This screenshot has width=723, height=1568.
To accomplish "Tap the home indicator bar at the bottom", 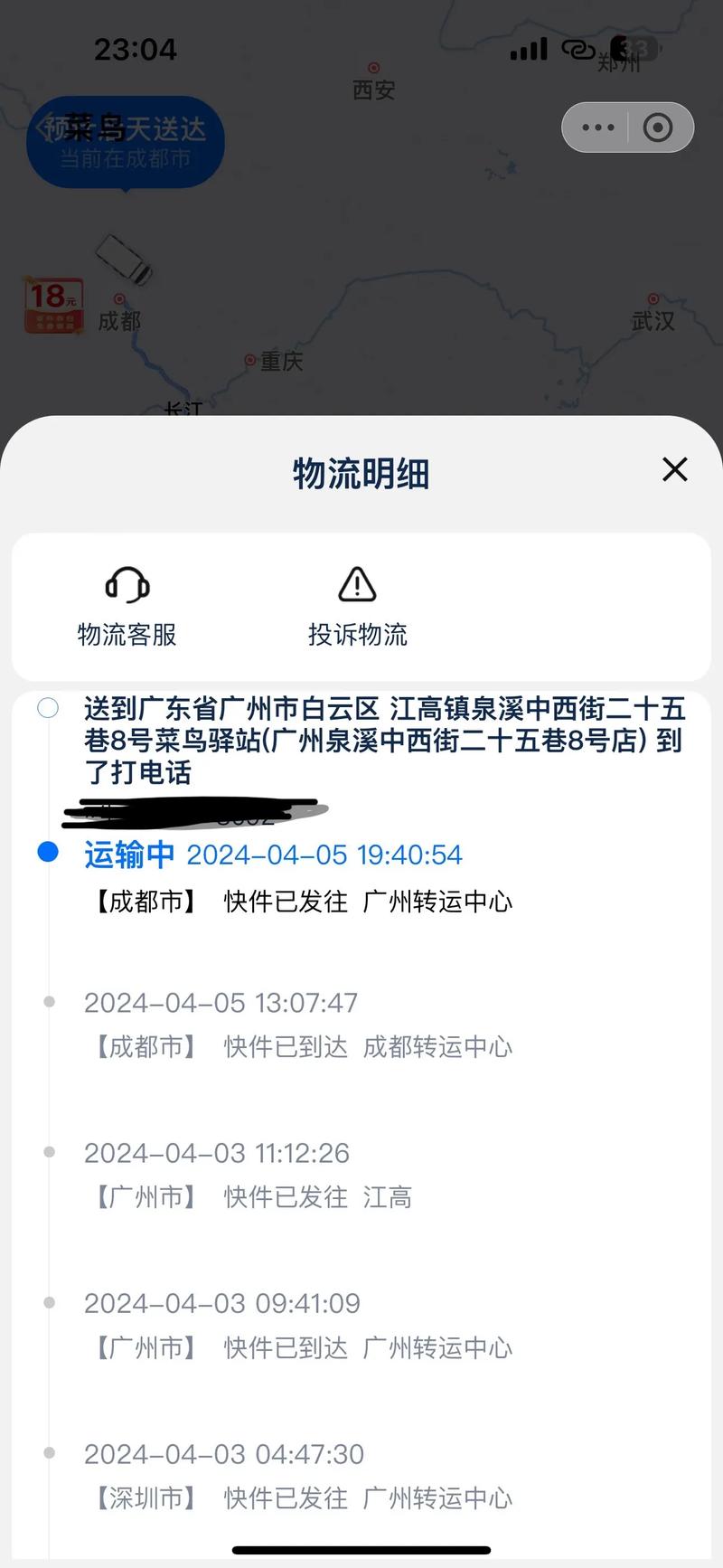I will click(x=361, y=1552).
